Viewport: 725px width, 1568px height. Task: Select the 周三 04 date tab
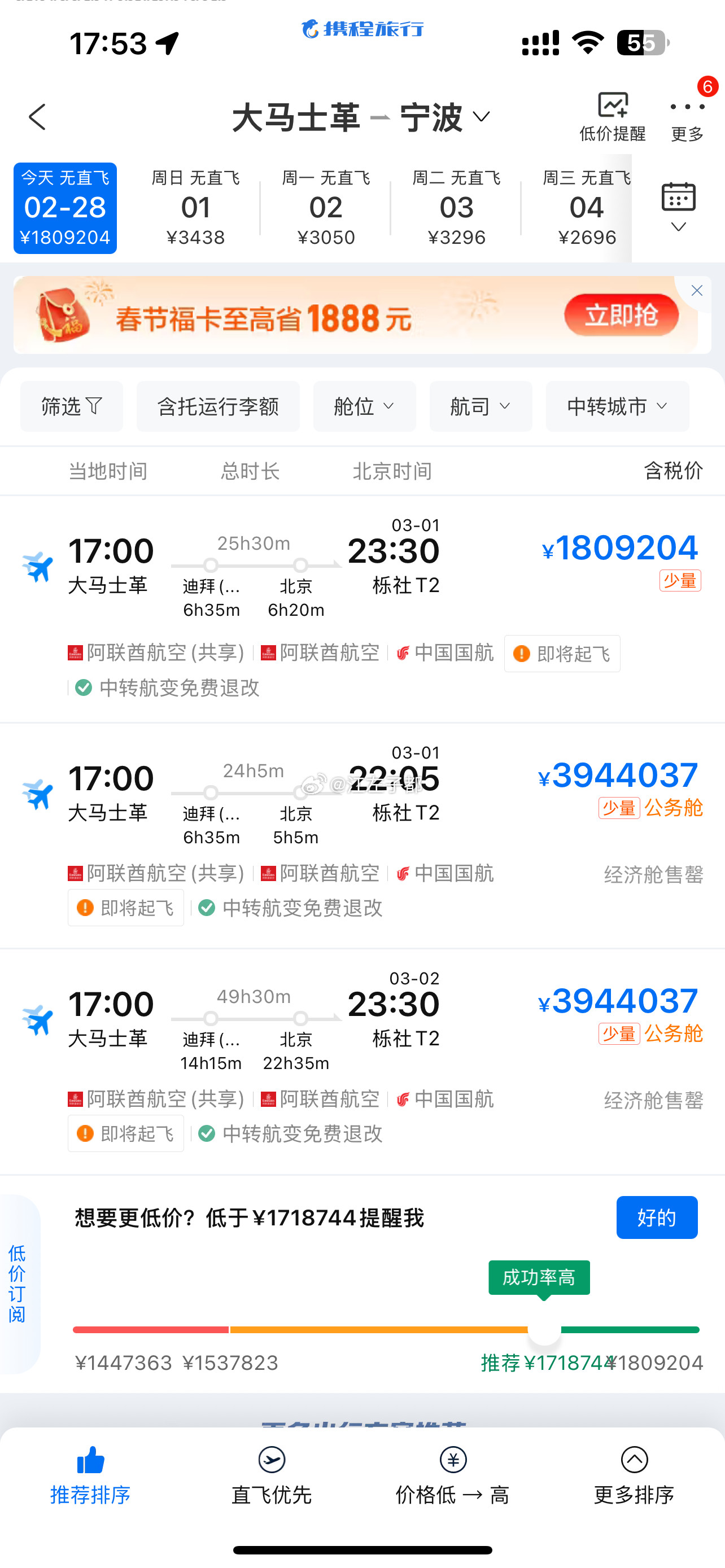[x=586, y=207]
